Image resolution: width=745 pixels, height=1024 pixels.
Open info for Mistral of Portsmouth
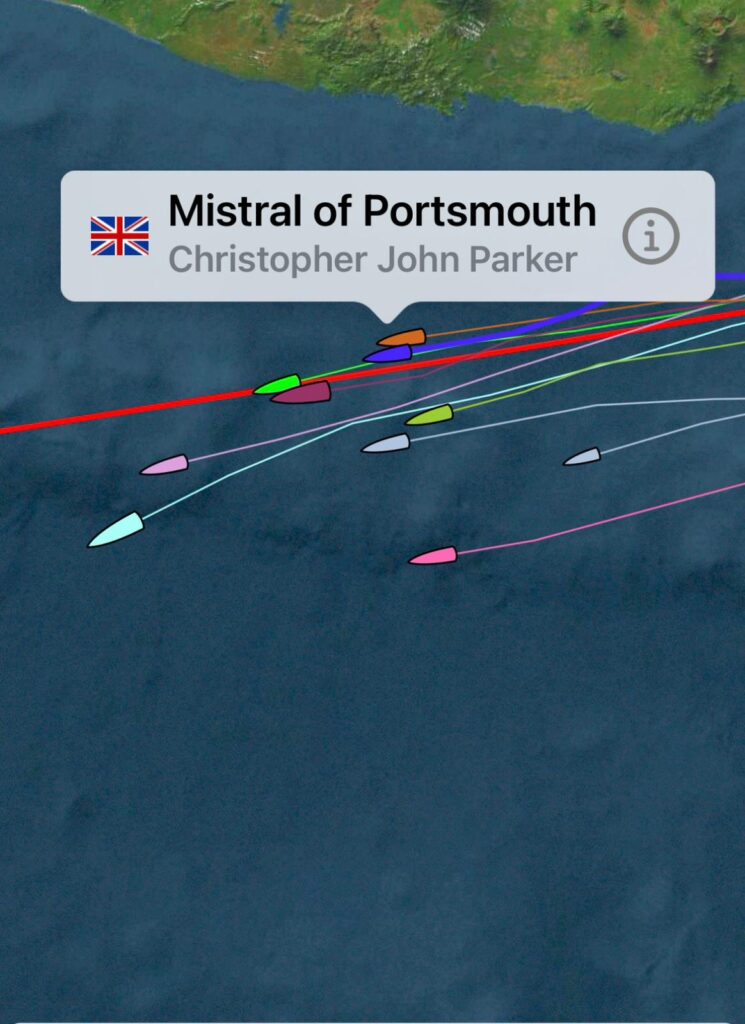[651, 237]
